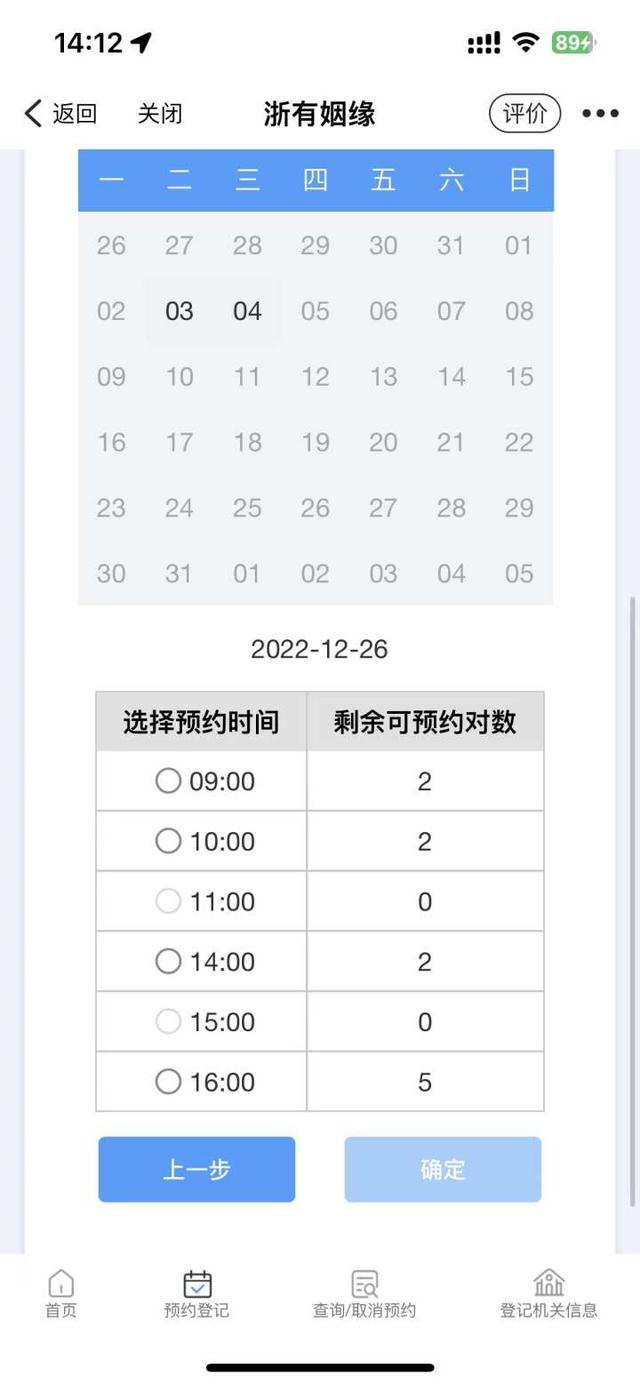Screen dimensions: 640x1385
Task: Confirm with the 确定 button
Action: (443, 1169)
